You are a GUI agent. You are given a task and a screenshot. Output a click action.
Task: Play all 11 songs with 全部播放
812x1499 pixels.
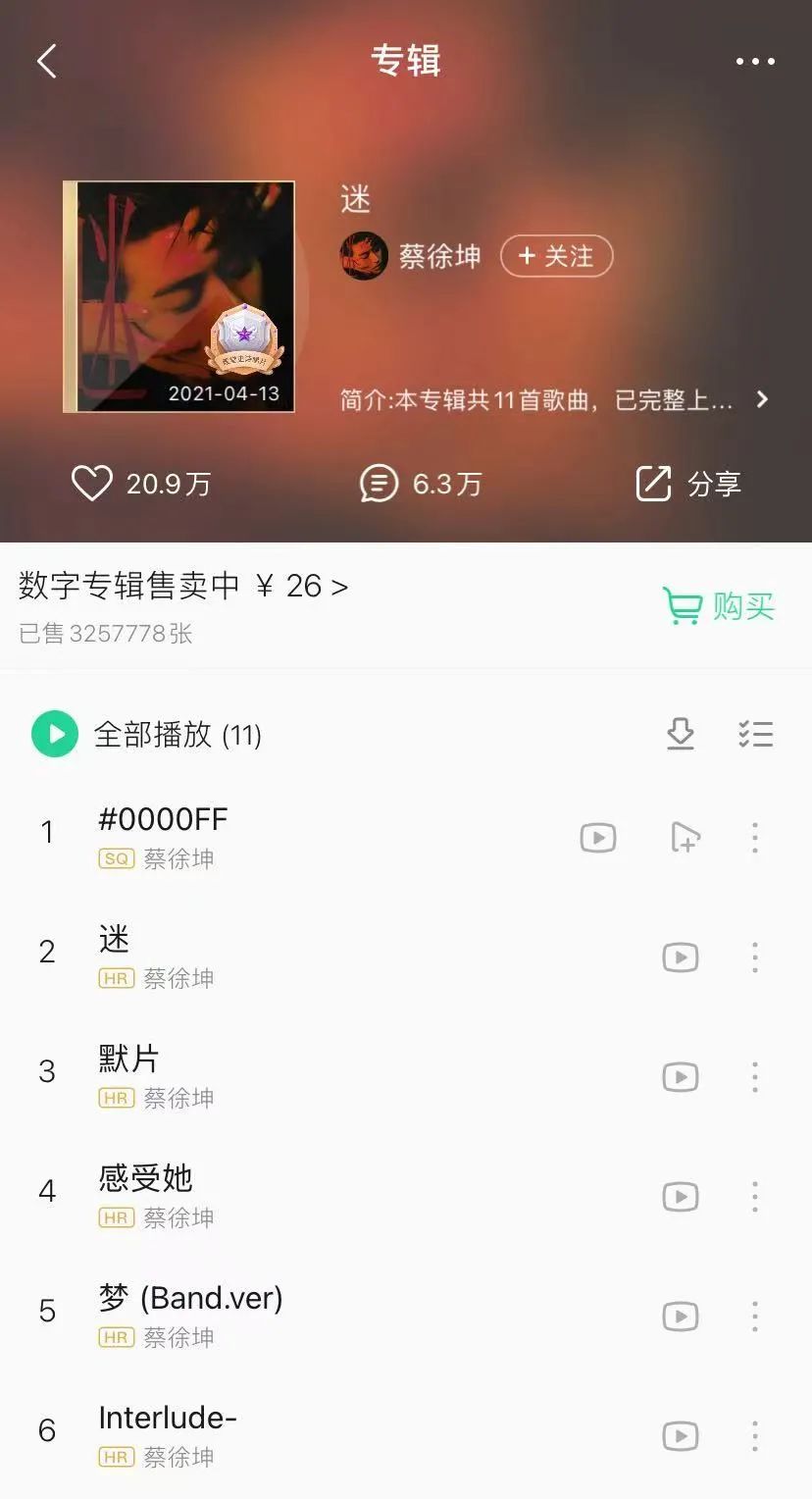click(x=55, y=734)
